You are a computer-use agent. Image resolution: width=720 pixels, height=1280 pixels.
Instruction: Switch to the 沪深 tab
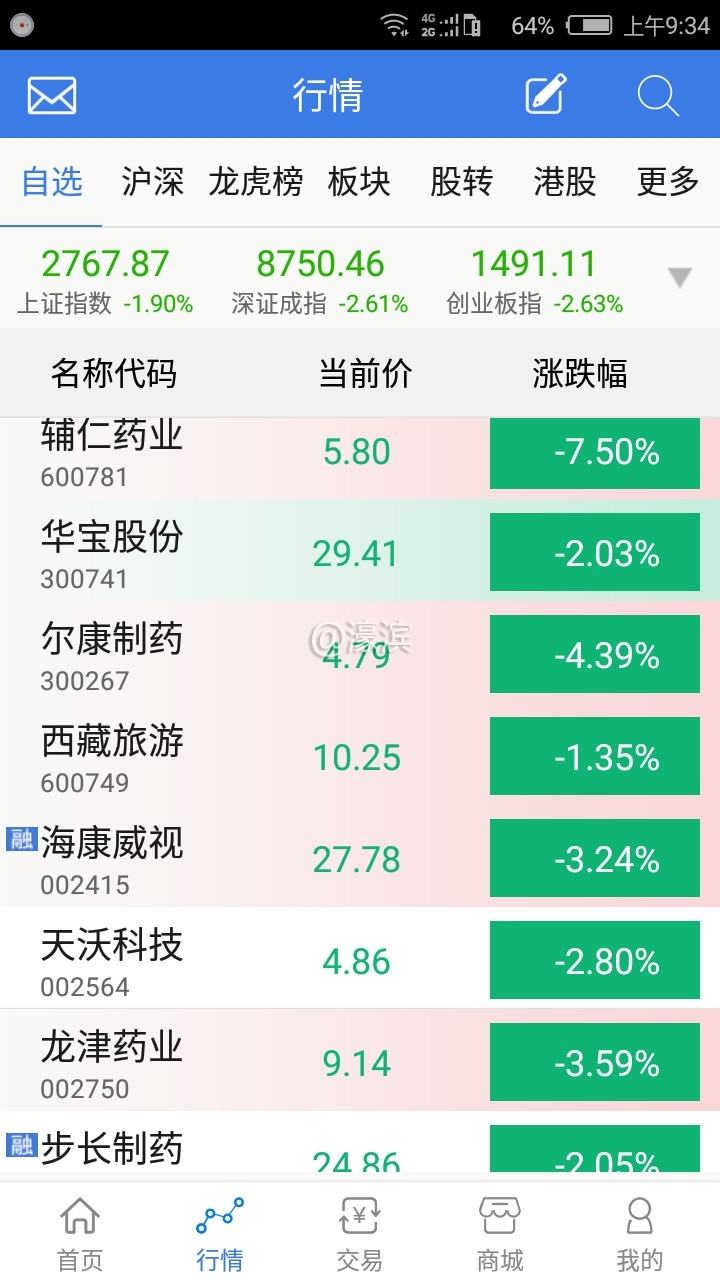pyautogui.click(x=153, y=182)
